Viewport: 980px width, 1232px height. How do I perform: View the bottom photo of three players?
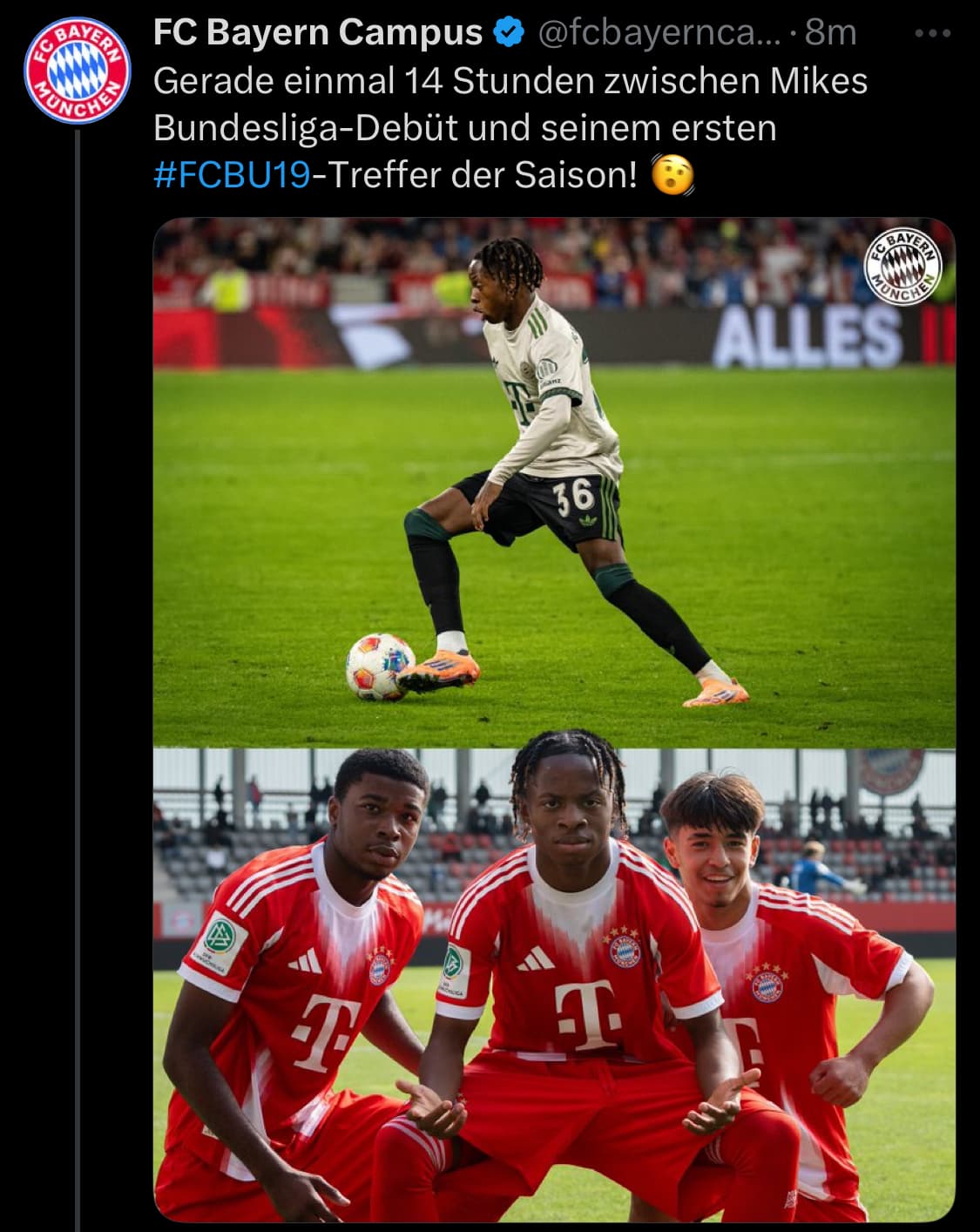click(554, 985)
